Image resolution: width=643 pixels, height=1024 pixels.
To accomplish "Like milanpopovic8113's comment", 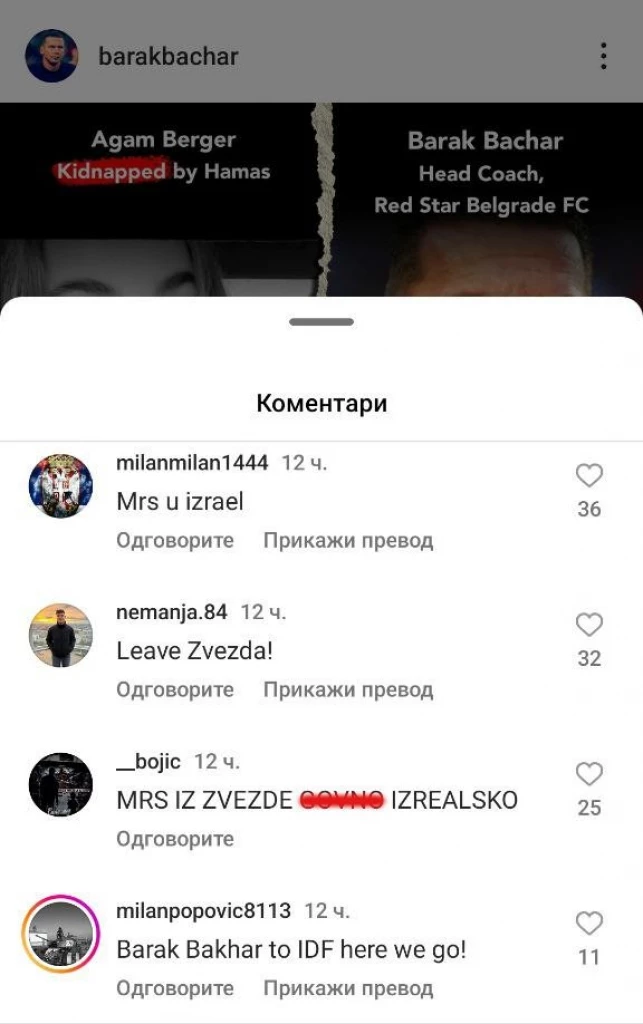I will [589, 923].
